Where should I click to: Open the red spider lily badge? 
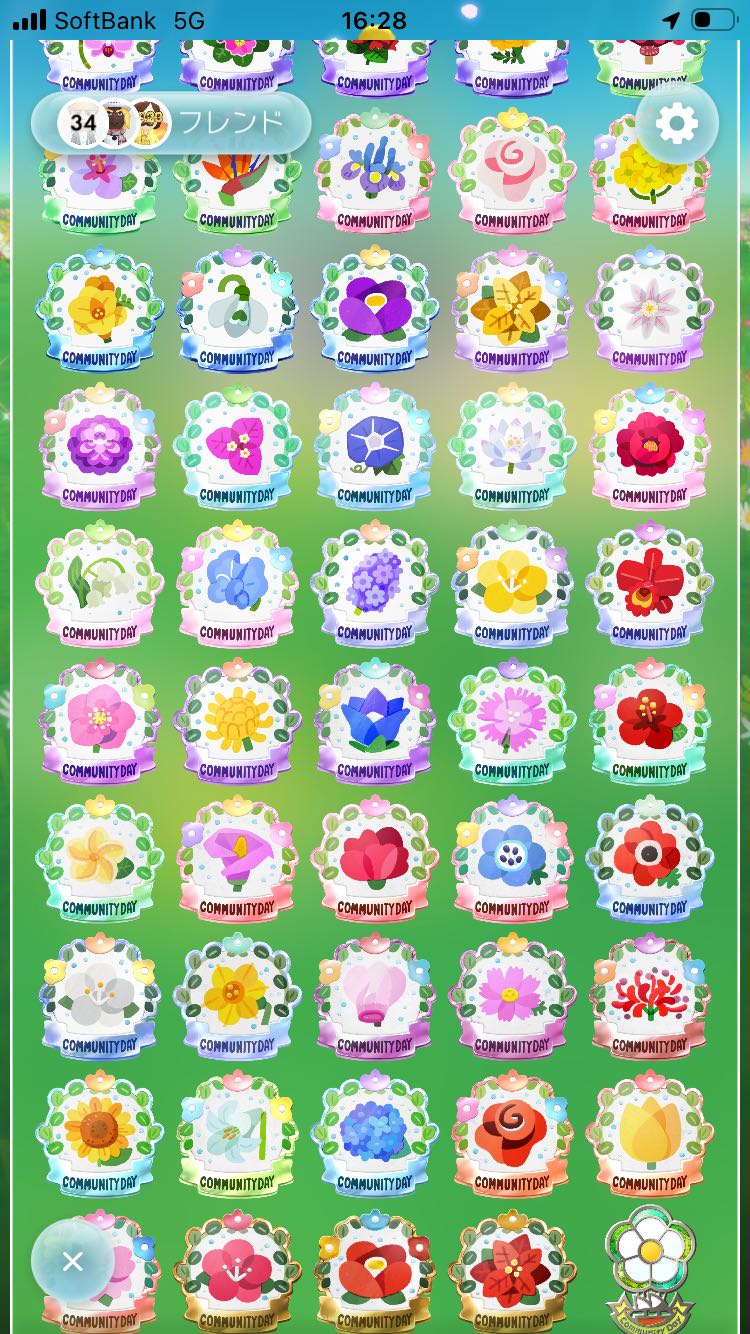[649, 995]
